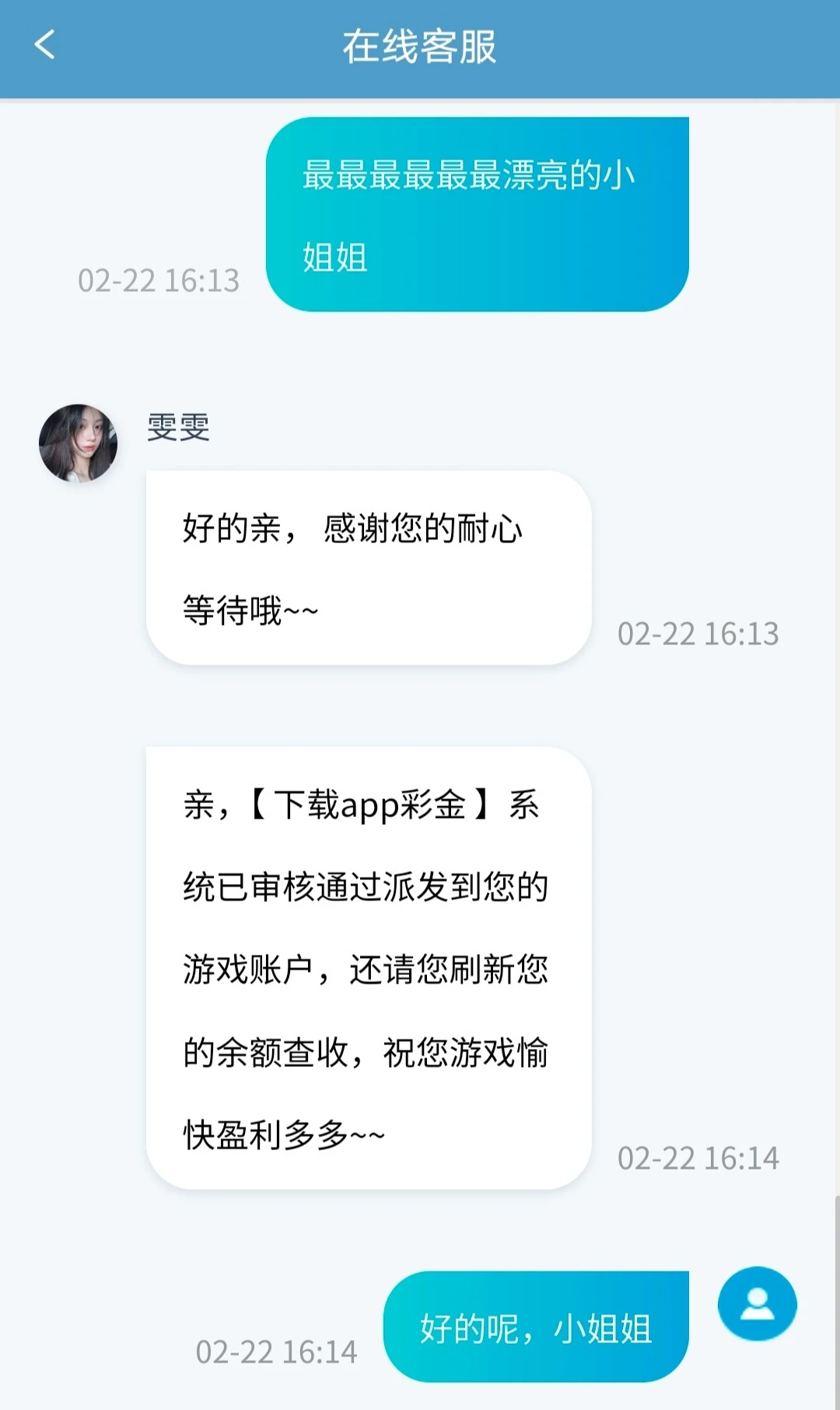This screenshot has height=1410, width=840.
Task: Tap the blue user avatar icon
Action: [757, 1303]
